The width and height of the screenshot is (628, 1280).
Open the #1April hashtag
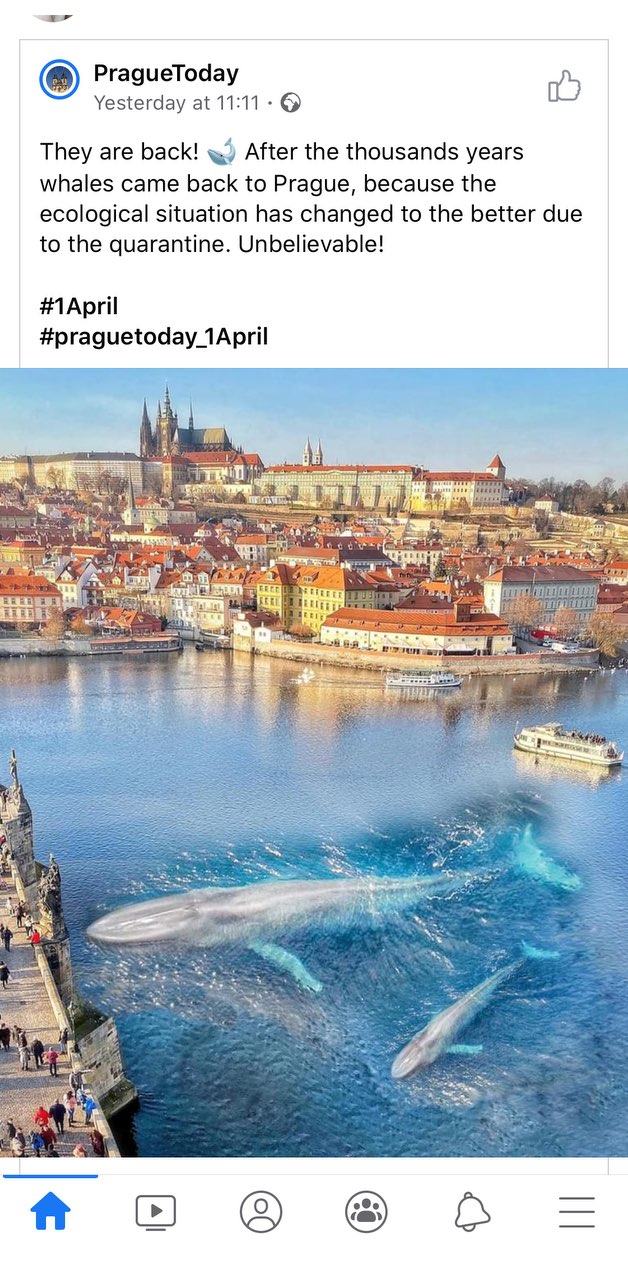[79, 305]
